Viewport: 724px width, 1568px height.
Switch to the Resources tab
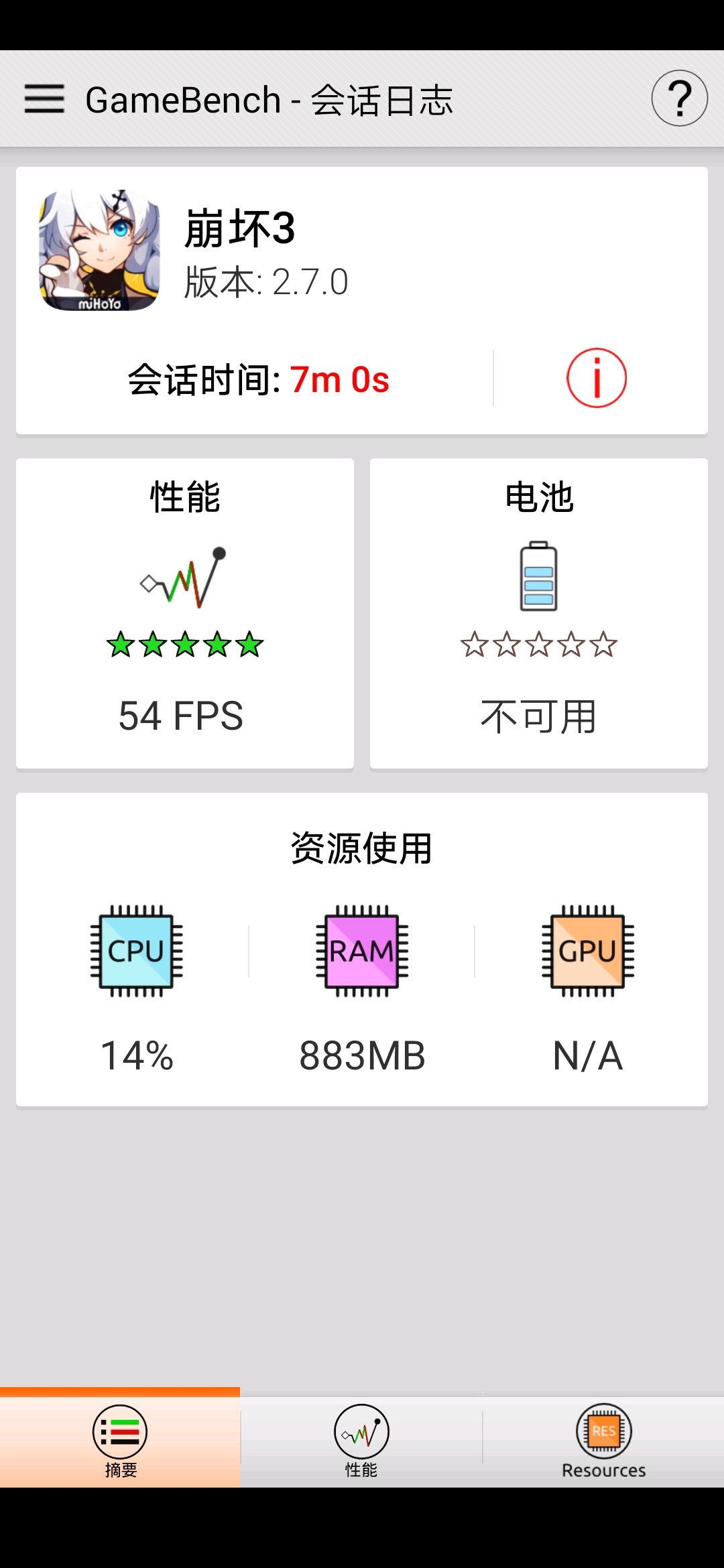[x=603, y=1438]
